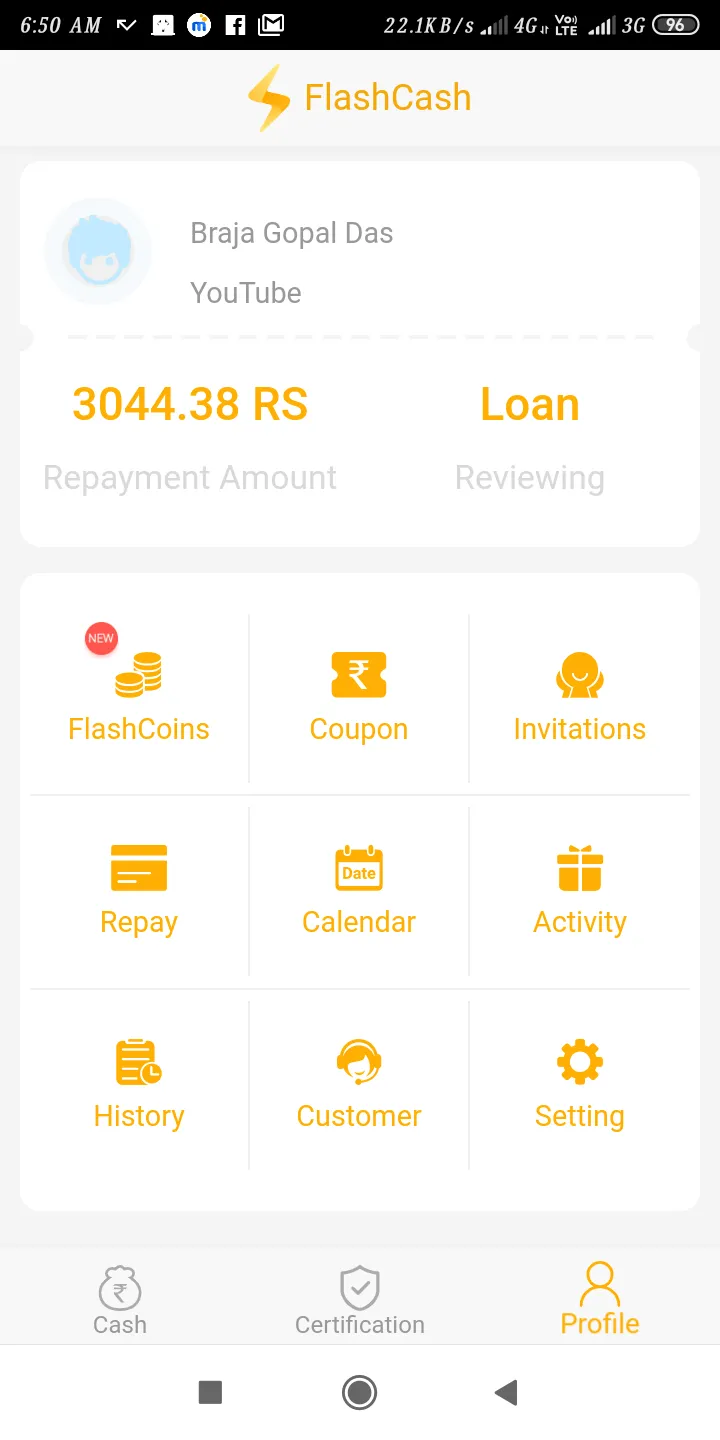This screenshot has height=1440, width=720.
Task: Go back using the system back button
Action: (x=506, y=1392)
